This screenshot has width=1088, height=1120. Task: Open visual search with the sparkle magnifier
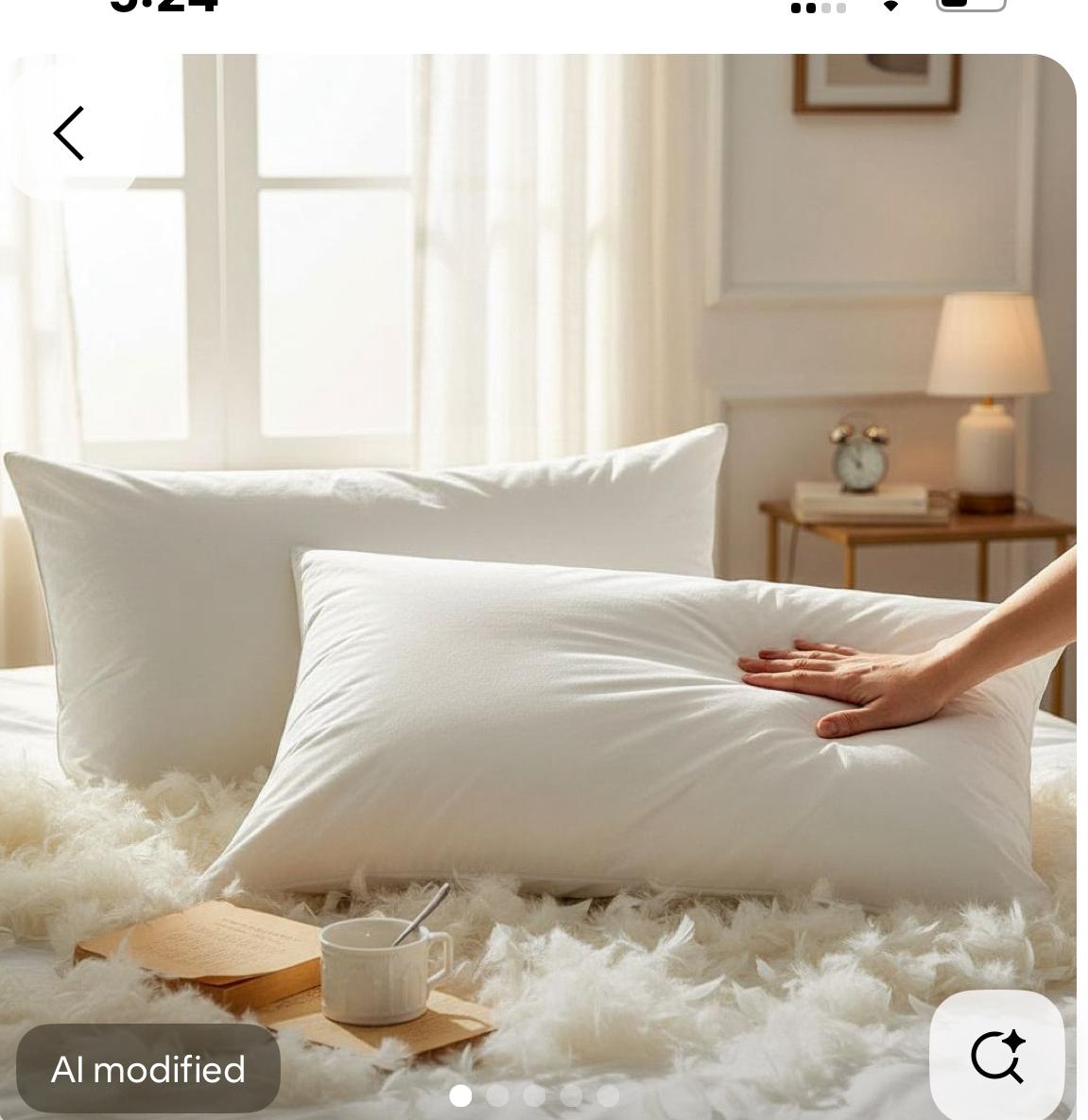click(x=997, y=1057)
